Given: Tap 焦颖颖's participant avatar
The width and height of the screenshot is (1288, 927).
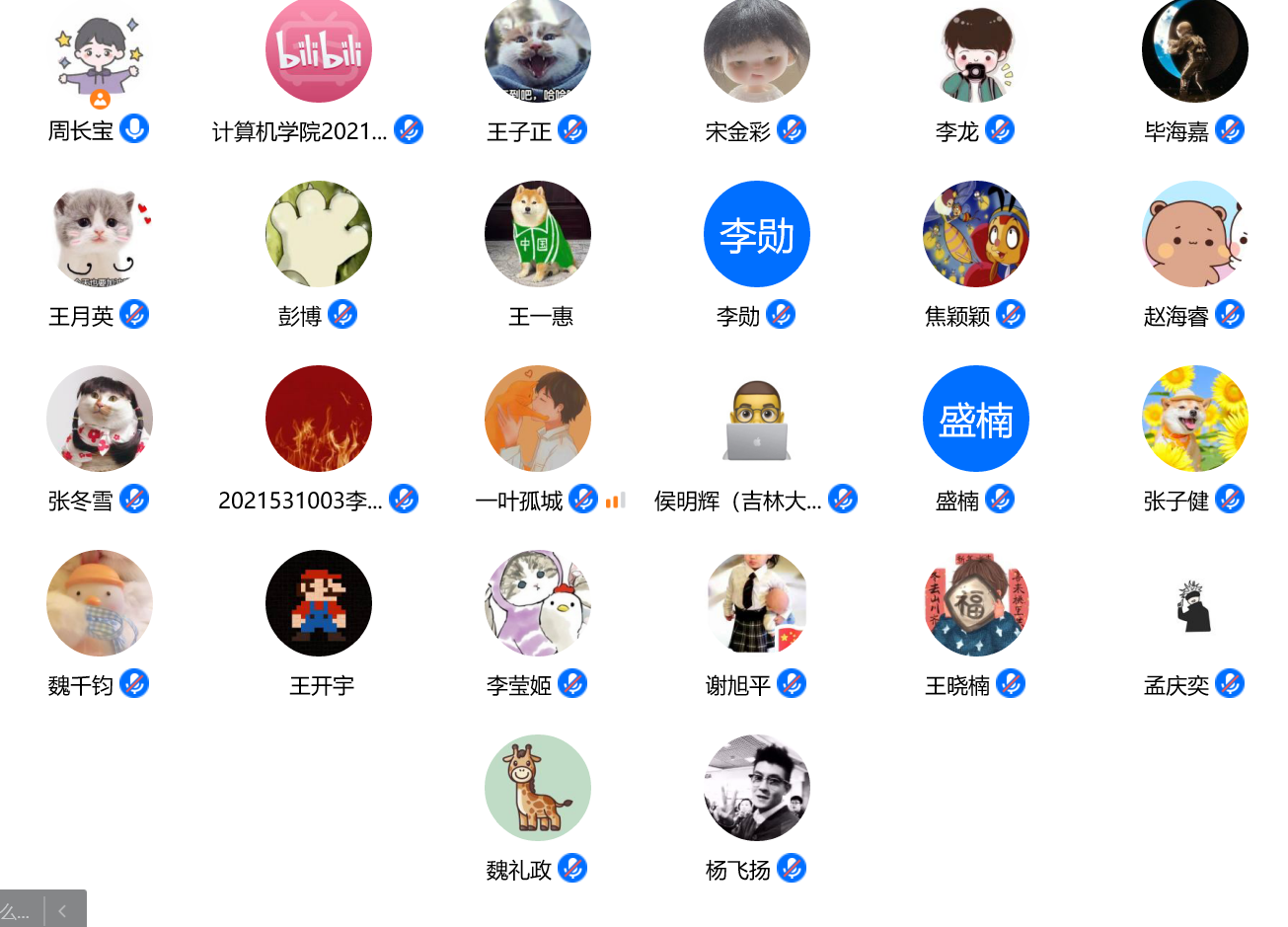Looking at the screenshot, I should 976,235.
